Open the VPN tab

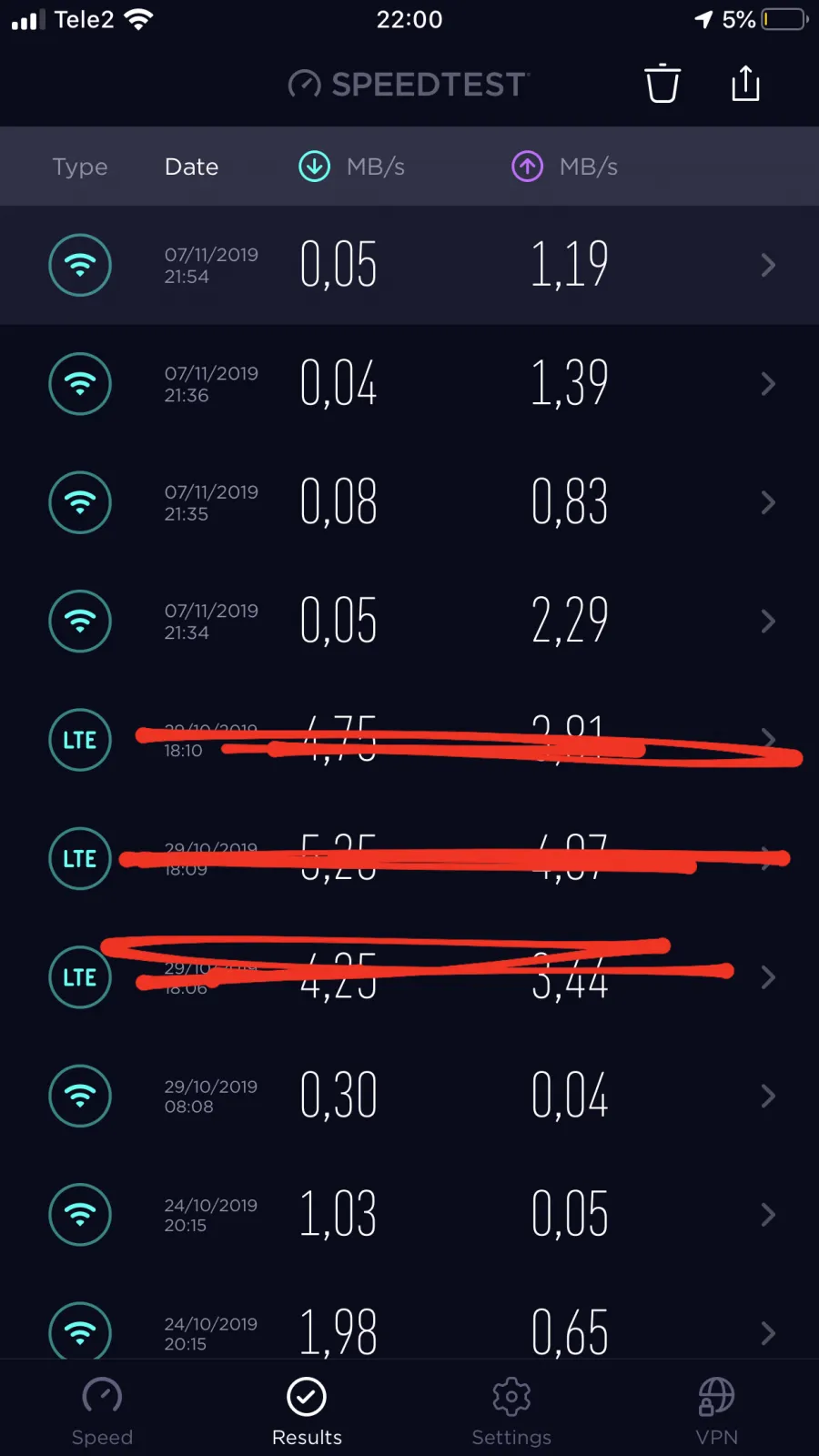pos(716,1411)
